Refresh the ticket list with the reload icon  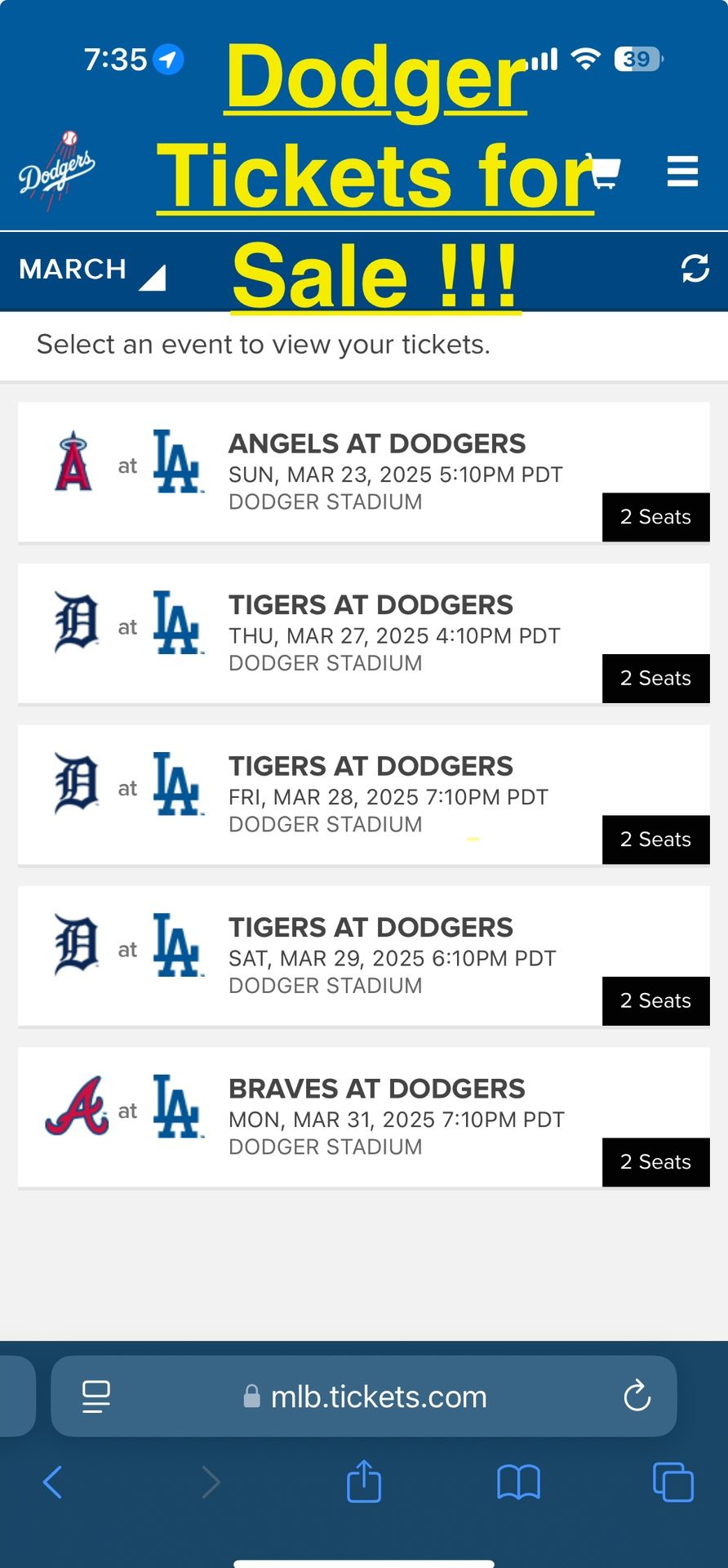pyautogui.click(x=695, y=269)
